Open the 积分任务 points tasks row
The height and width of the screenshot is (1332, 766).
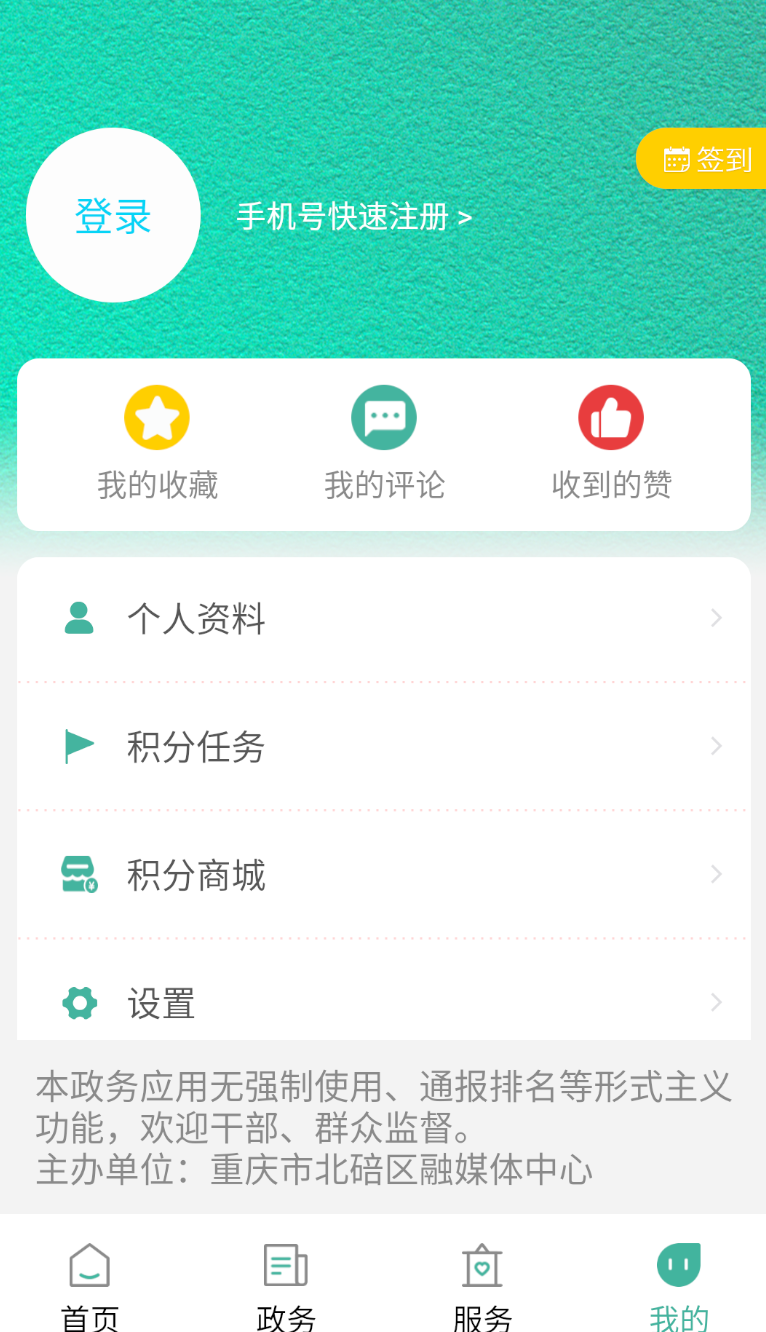(x=384, y=747)
